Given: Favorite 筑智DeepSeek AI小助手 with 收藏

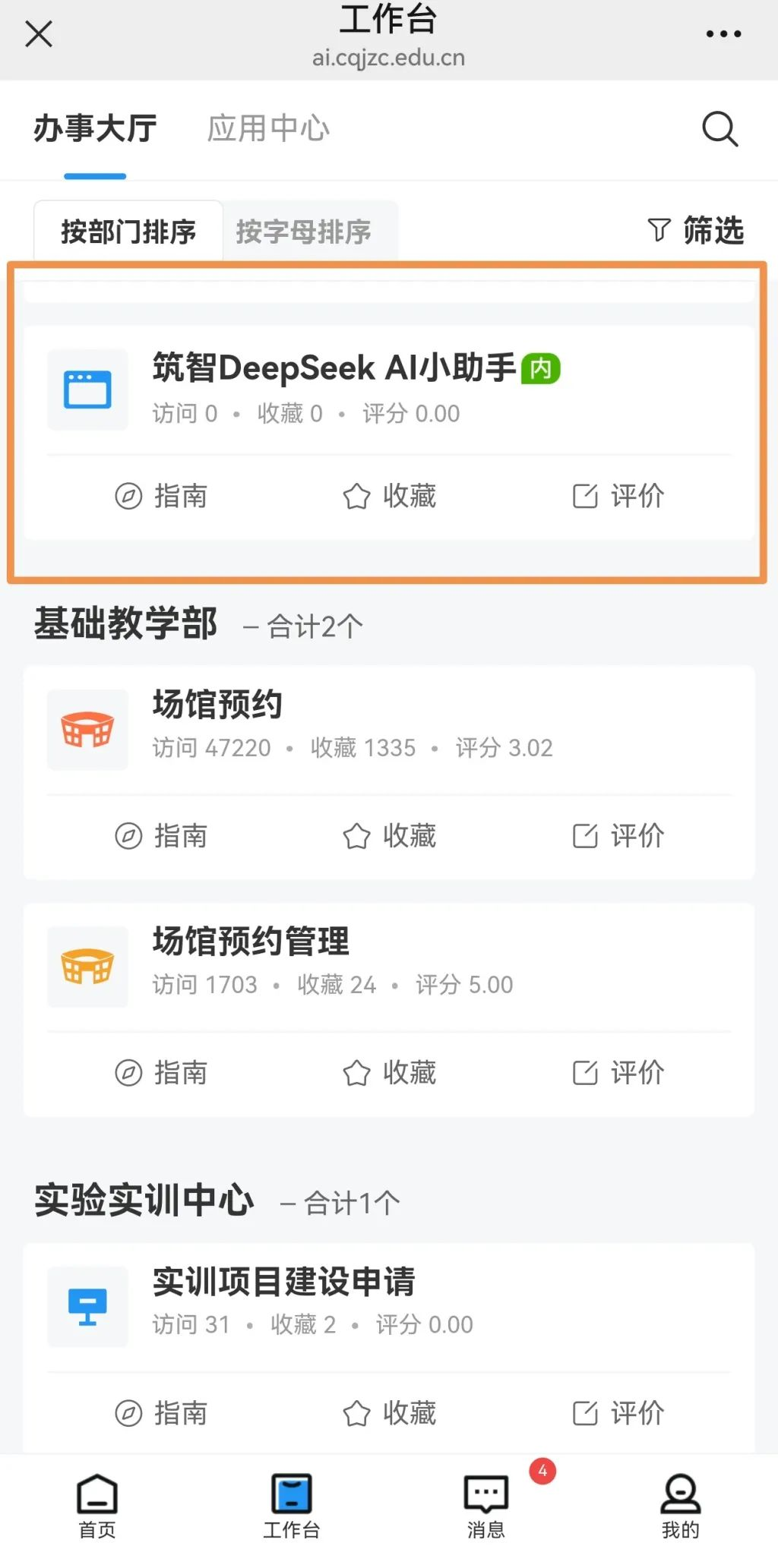Looking at the screenshot, I should (x=389, y=497).
